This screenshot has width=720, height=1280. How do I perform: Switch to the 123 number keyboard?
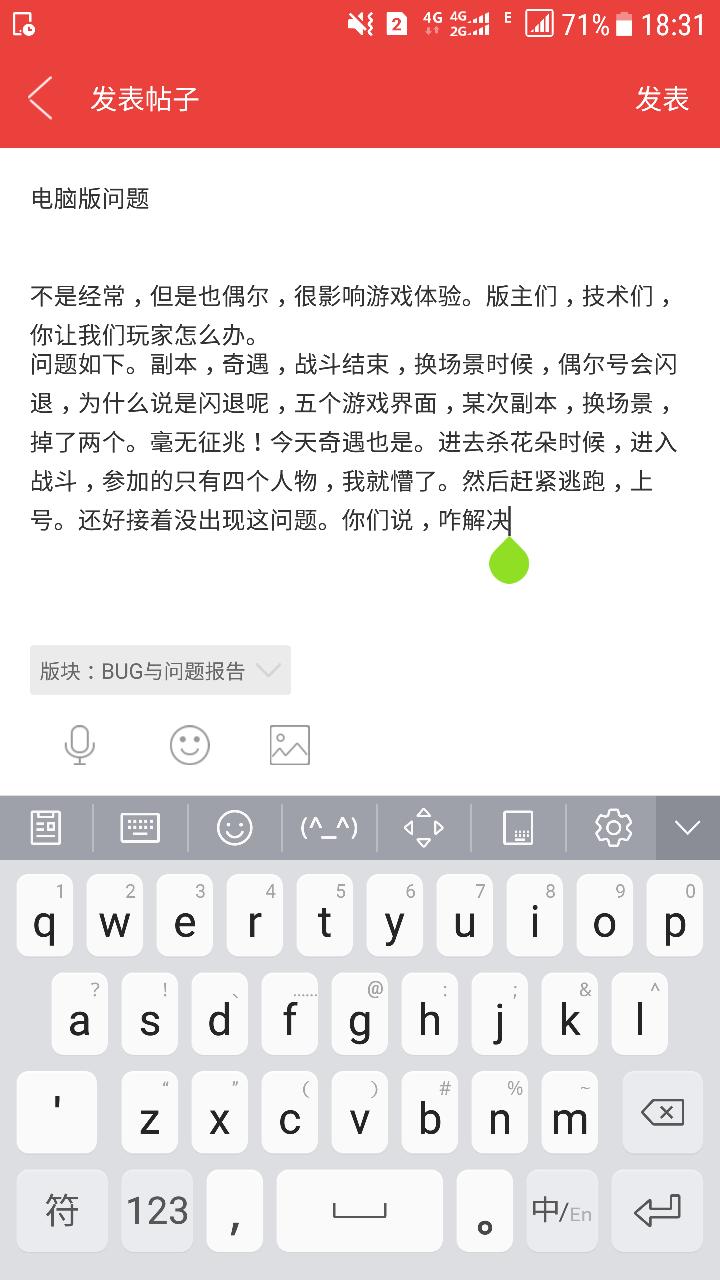[158, 1211]
